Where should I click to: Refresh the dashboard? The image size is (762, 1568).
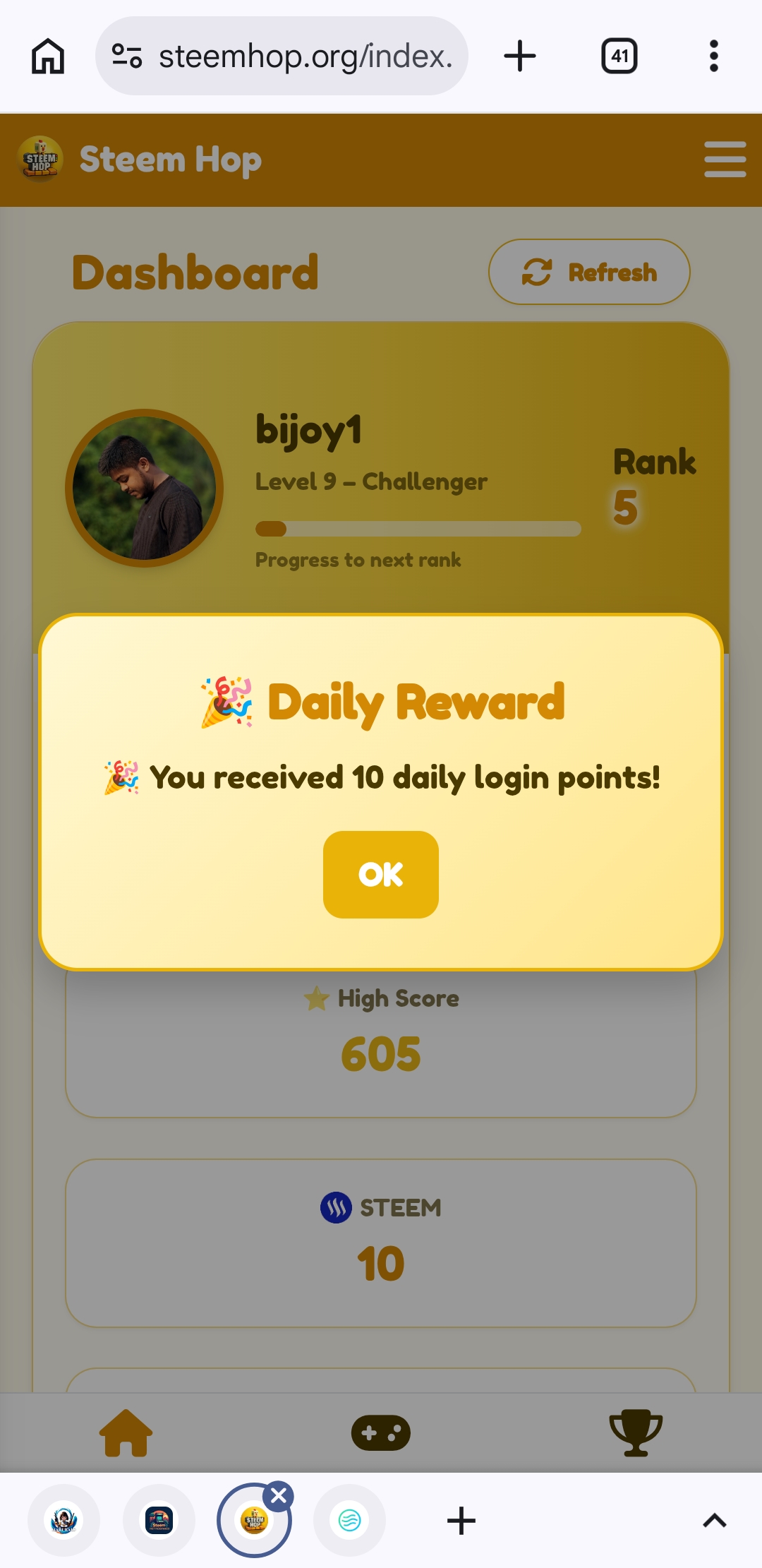click(x=589, y=272)
